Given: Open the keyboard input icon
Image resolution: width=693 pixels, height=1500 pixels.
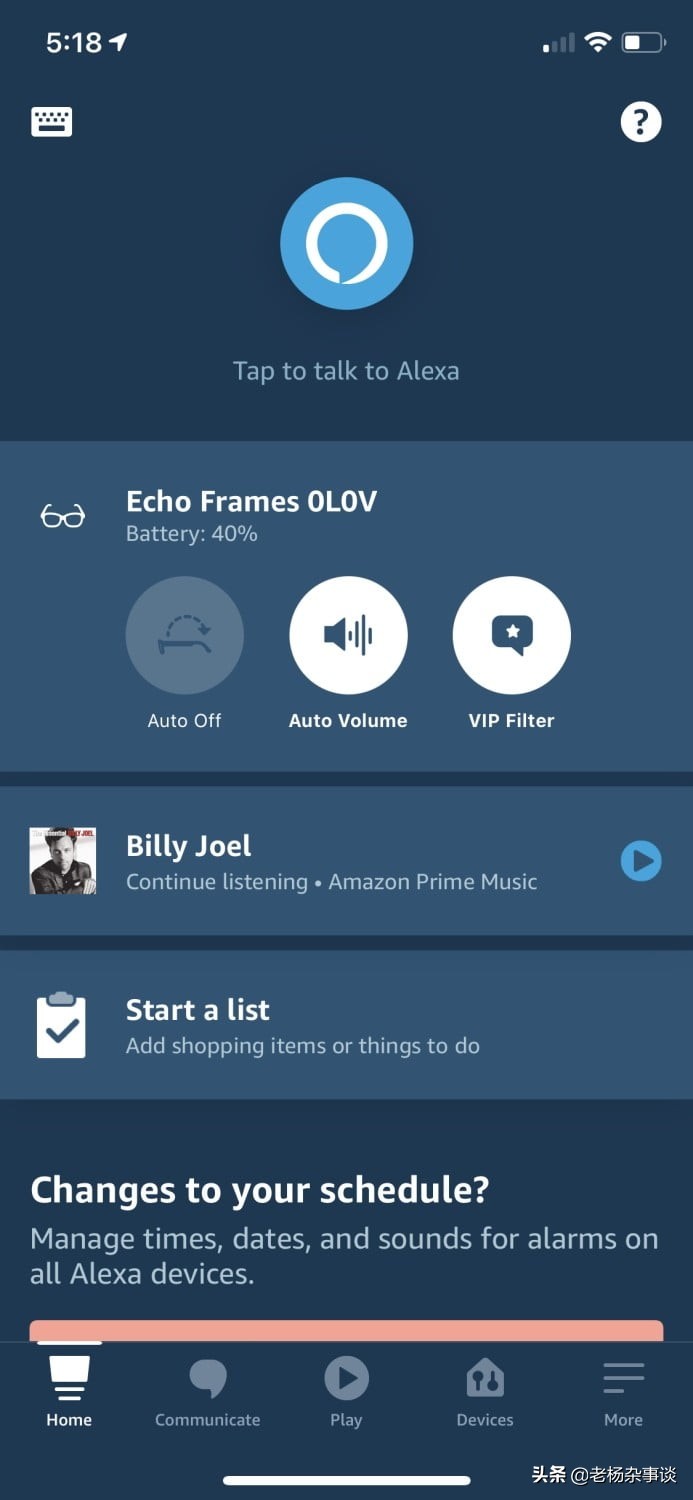Looking at the screenshot, I should pos(52,122).
